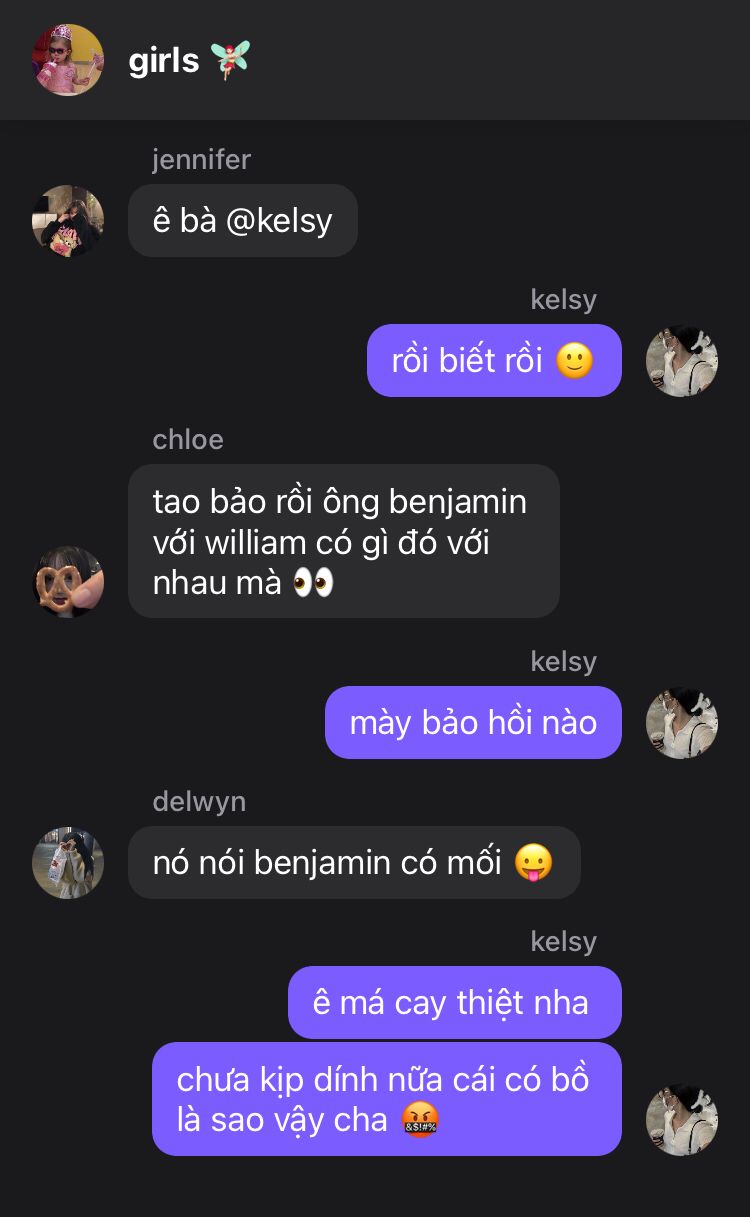The width and height of the screenshot is (750, 1217).
Task: Open kelsy's avatar beside "mày bảo hồi nào"
Action: [682, 722]
